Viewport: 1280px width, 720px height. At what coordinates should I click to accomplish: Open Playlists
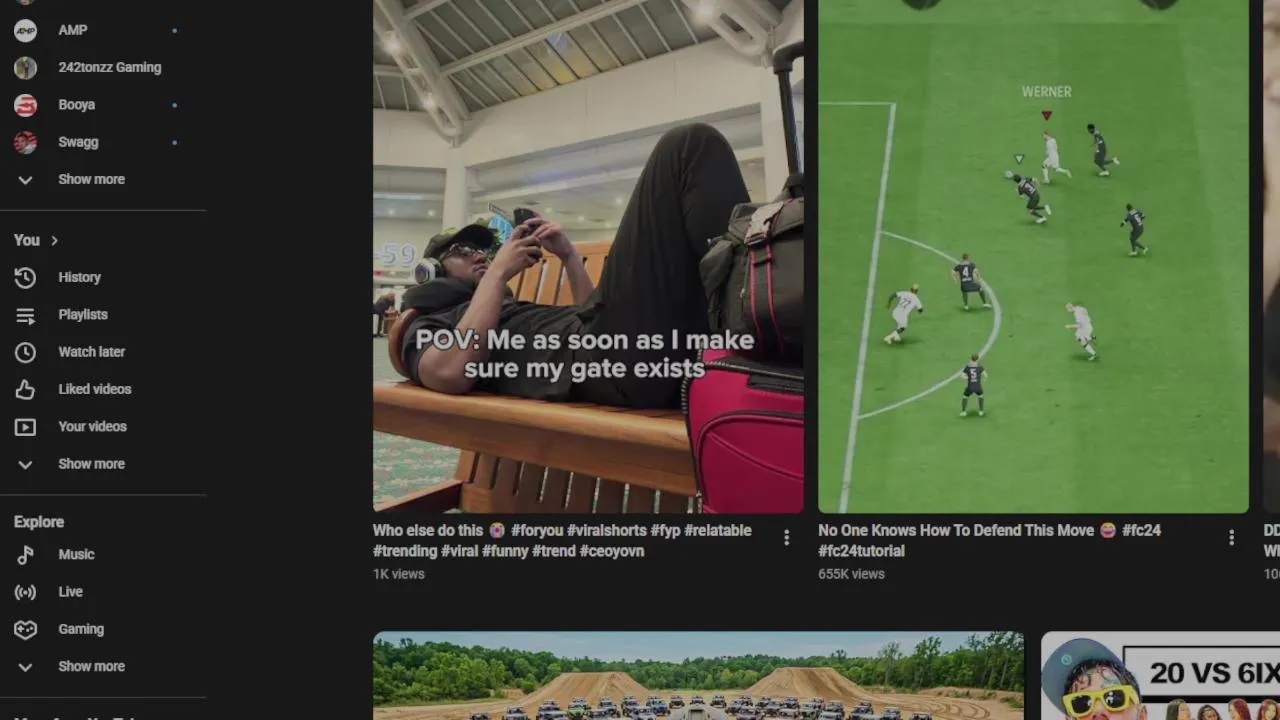(82, 314)
